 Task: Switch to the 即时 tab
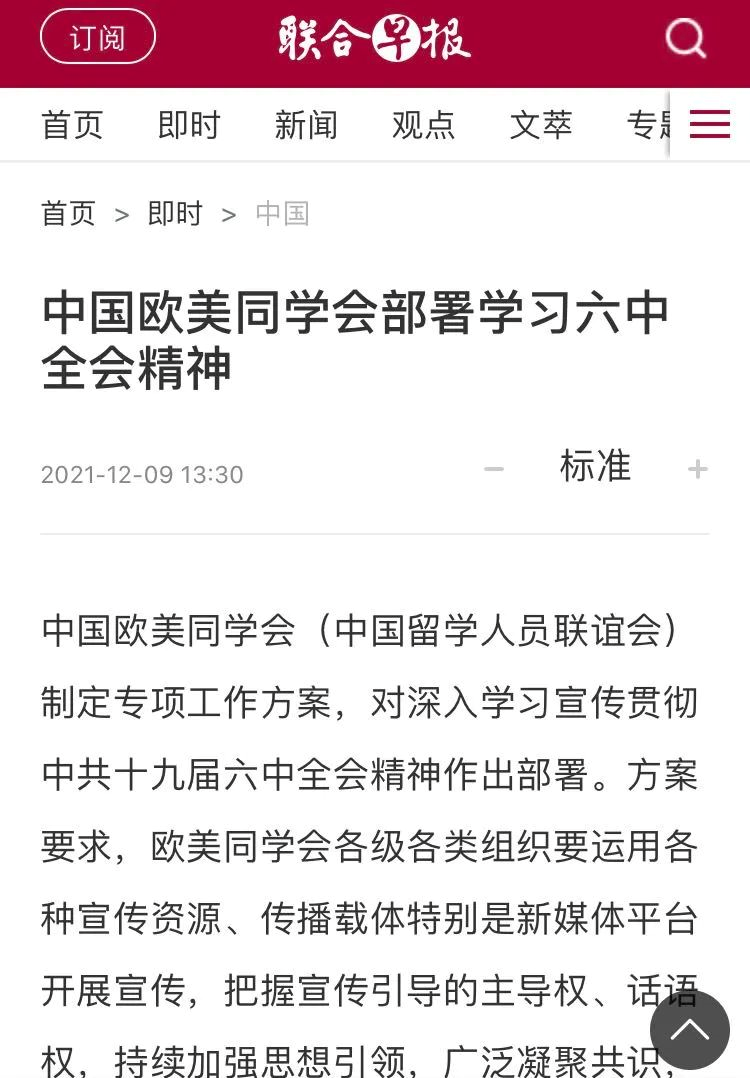[189, 125]
